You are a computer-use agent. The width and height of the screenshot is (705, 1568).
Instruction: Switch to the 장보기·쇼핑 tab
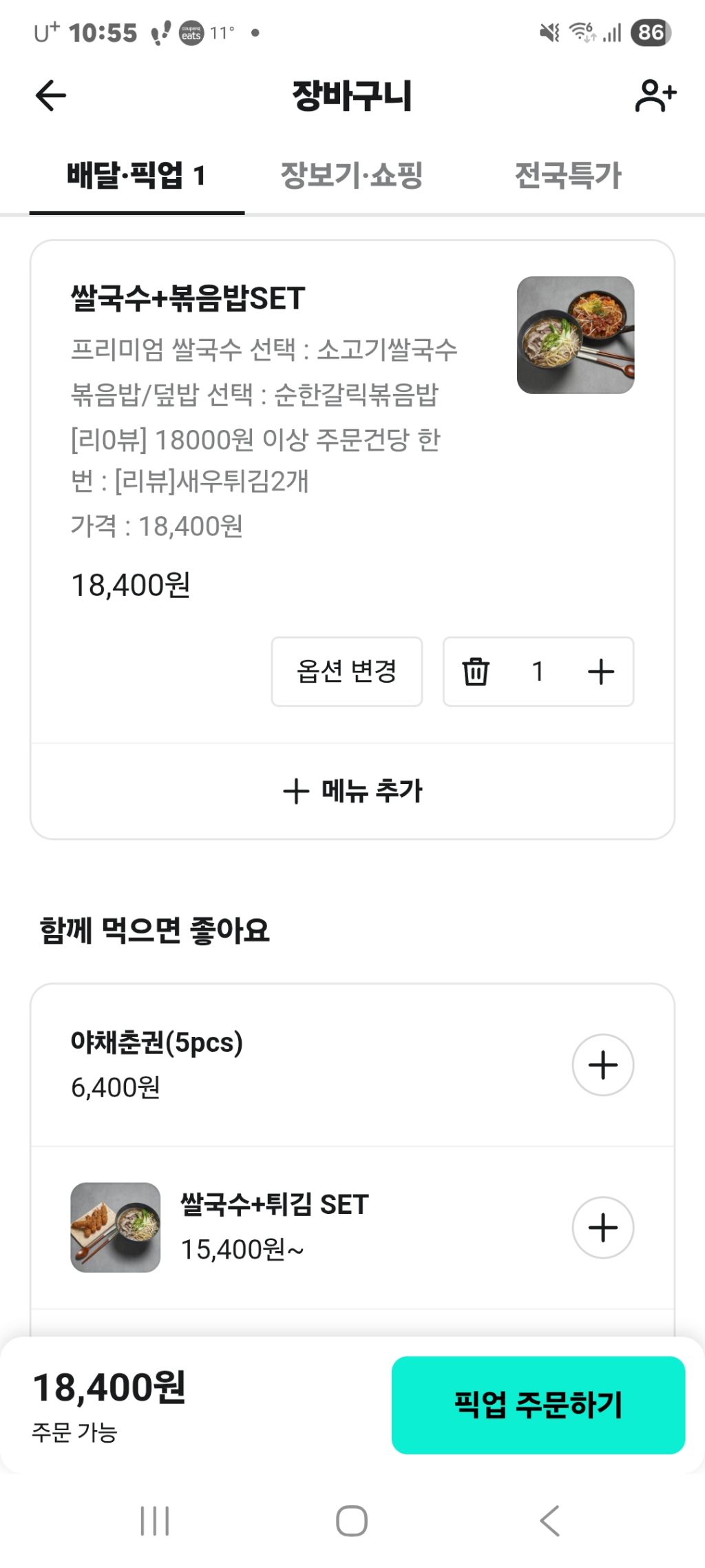351,175
